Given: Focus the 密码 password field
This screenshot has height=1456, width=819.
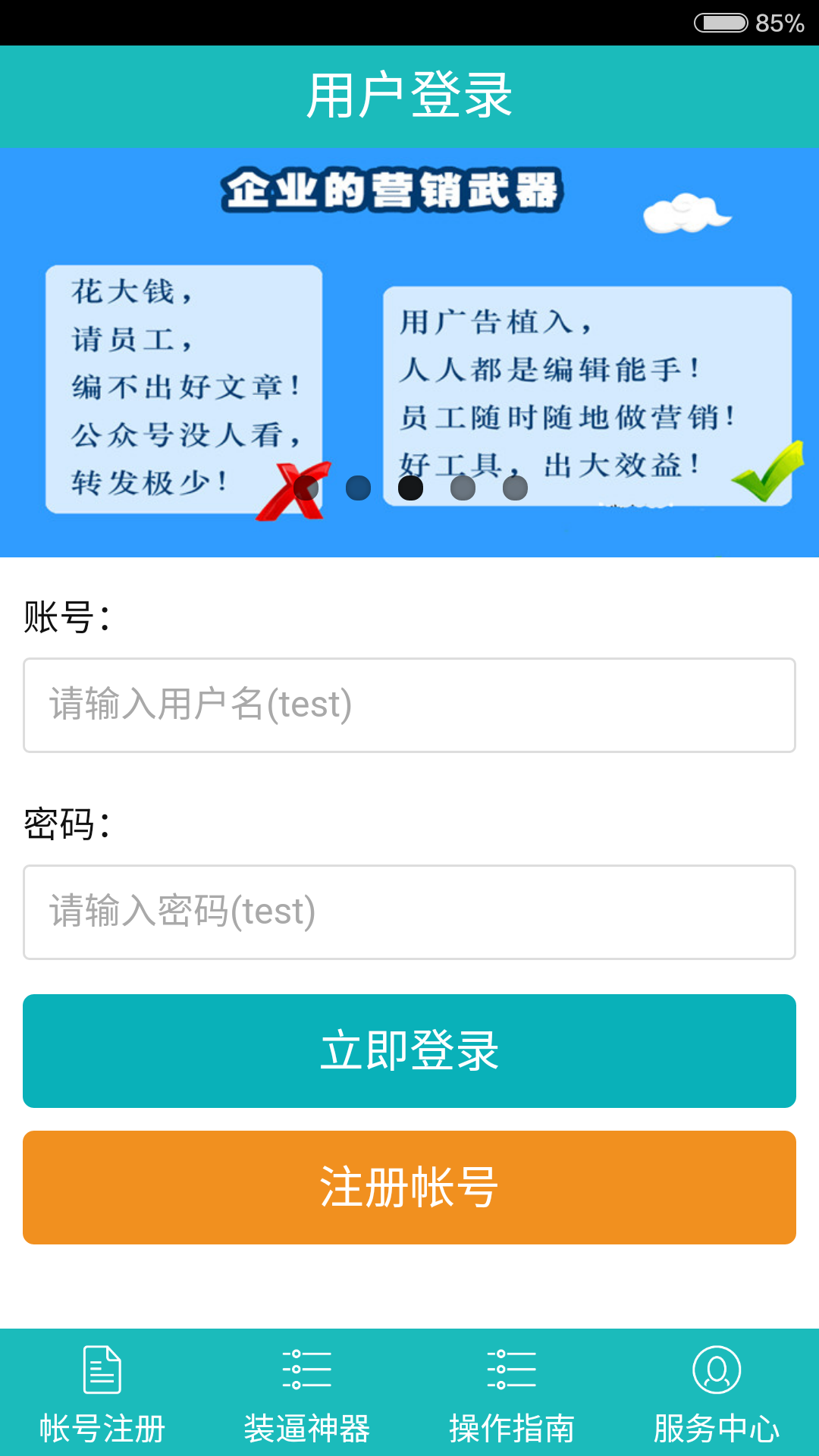Looking at the screenshot, I should [x=409, y=912].
